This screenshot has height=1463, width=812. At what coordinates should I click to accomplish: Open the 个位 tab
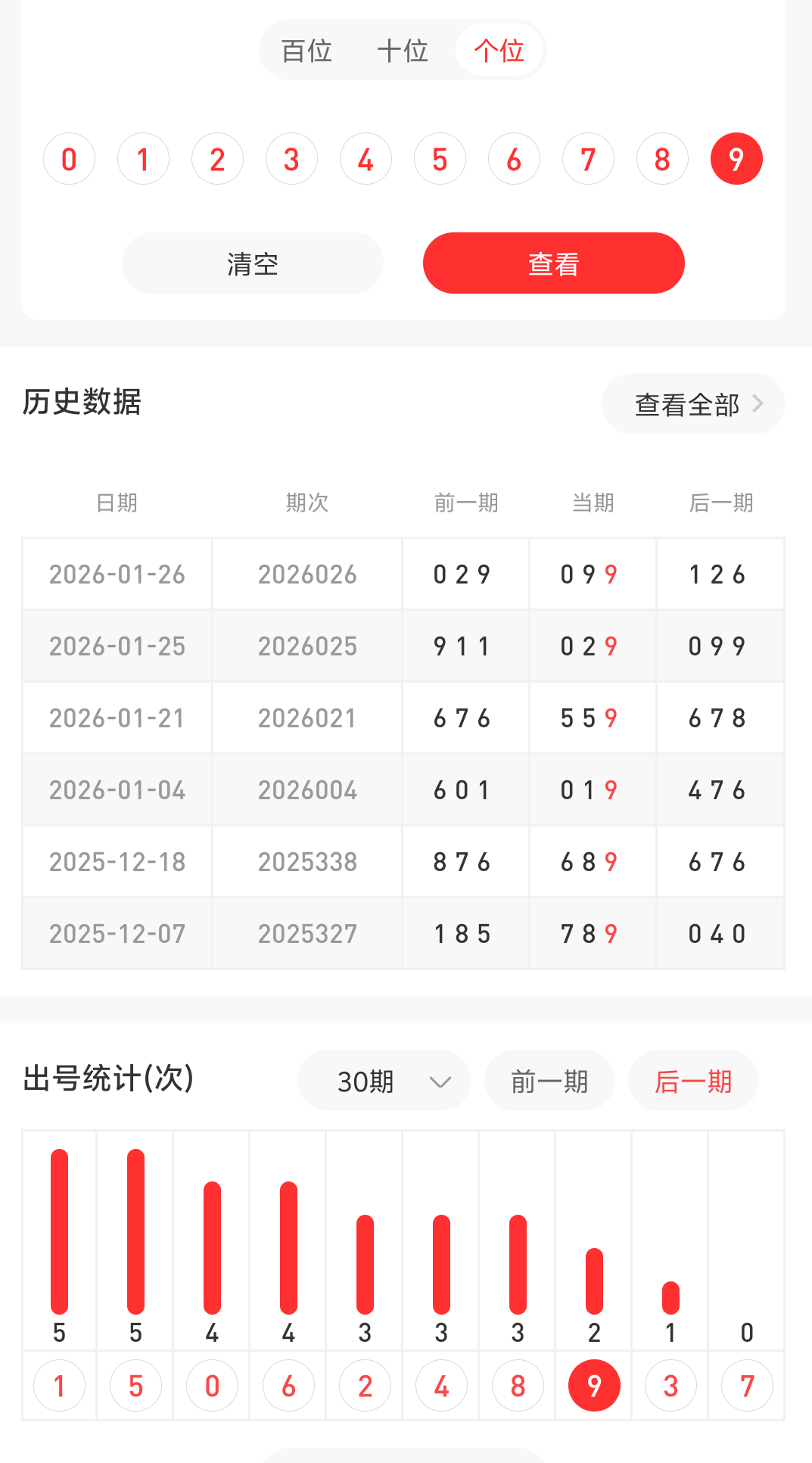[499, 49]
